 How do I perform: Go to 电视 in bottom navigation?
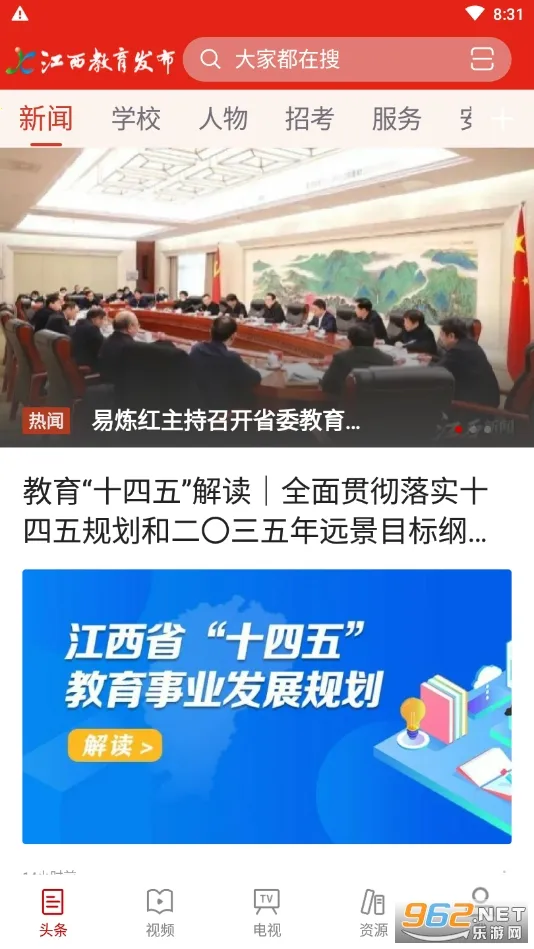pos(266,913)
